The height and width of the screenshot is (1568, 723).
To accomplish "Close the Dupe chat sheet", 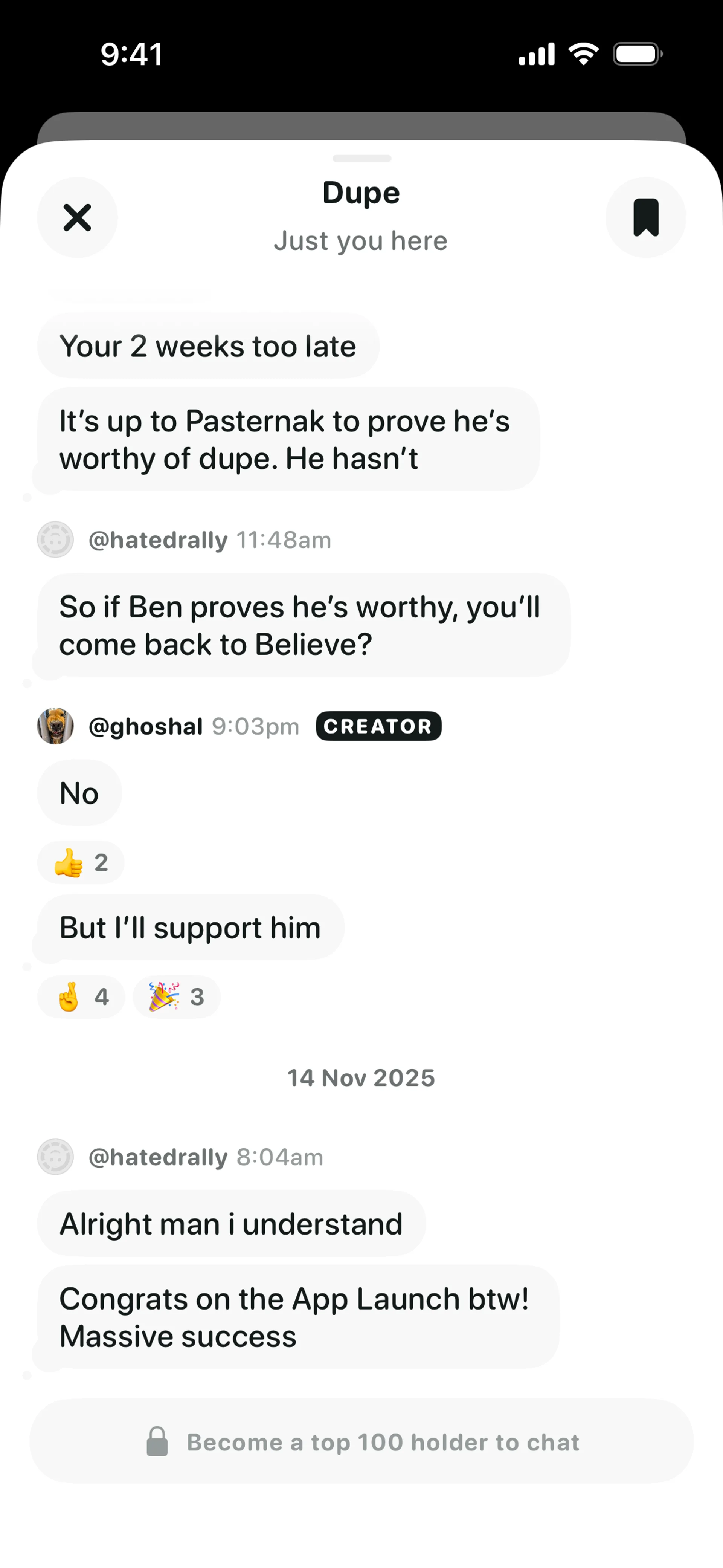I will pyautogui.click(x=77, y=217).
